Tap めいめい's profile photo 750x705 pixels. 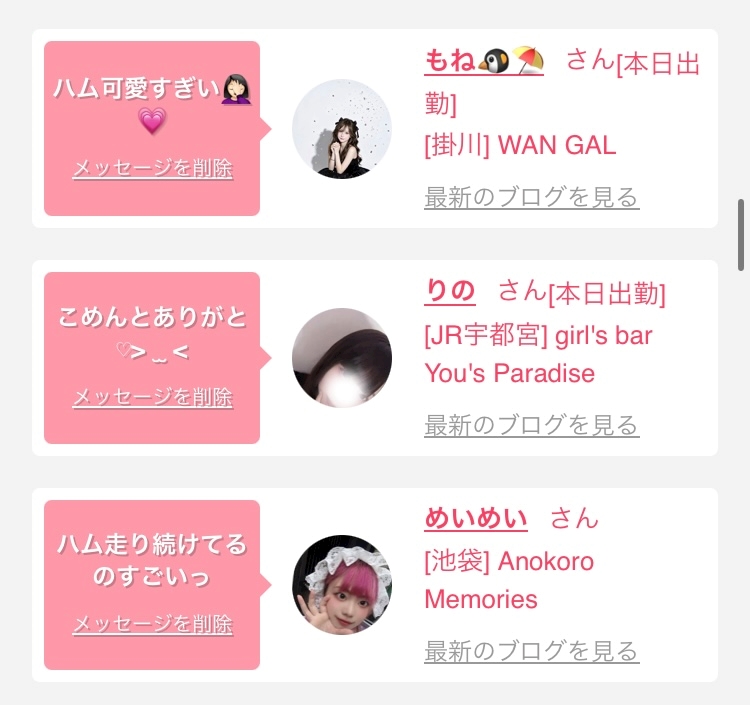point(342,584)
